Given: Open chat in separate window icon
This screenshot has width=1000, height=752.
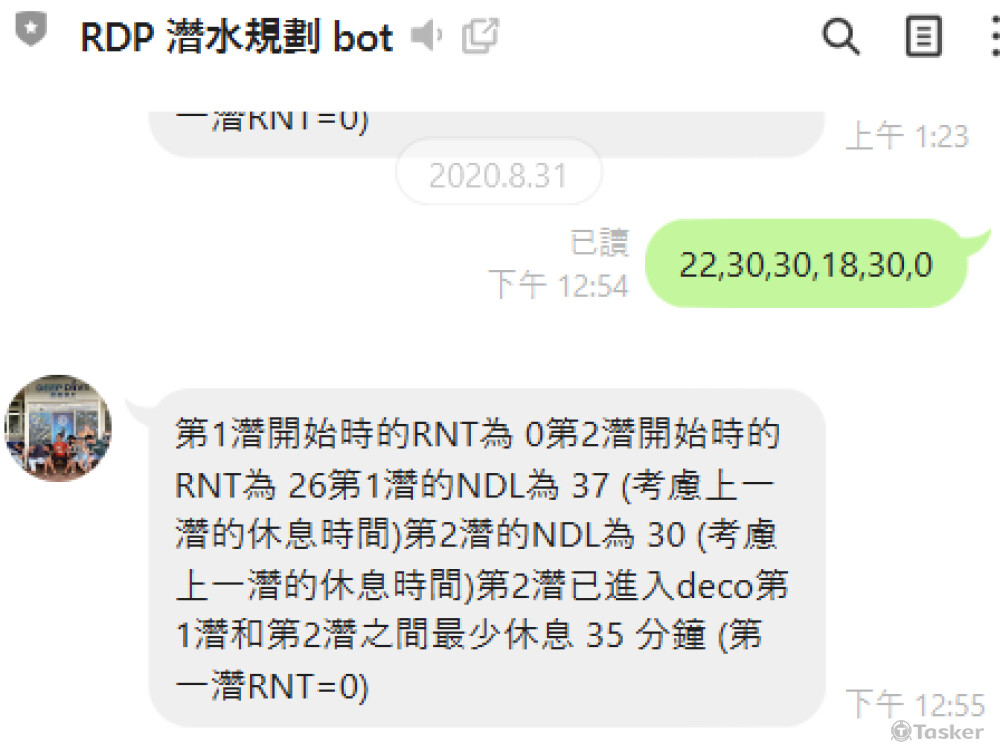Looking at the screenshot, I should pos(480,37).
